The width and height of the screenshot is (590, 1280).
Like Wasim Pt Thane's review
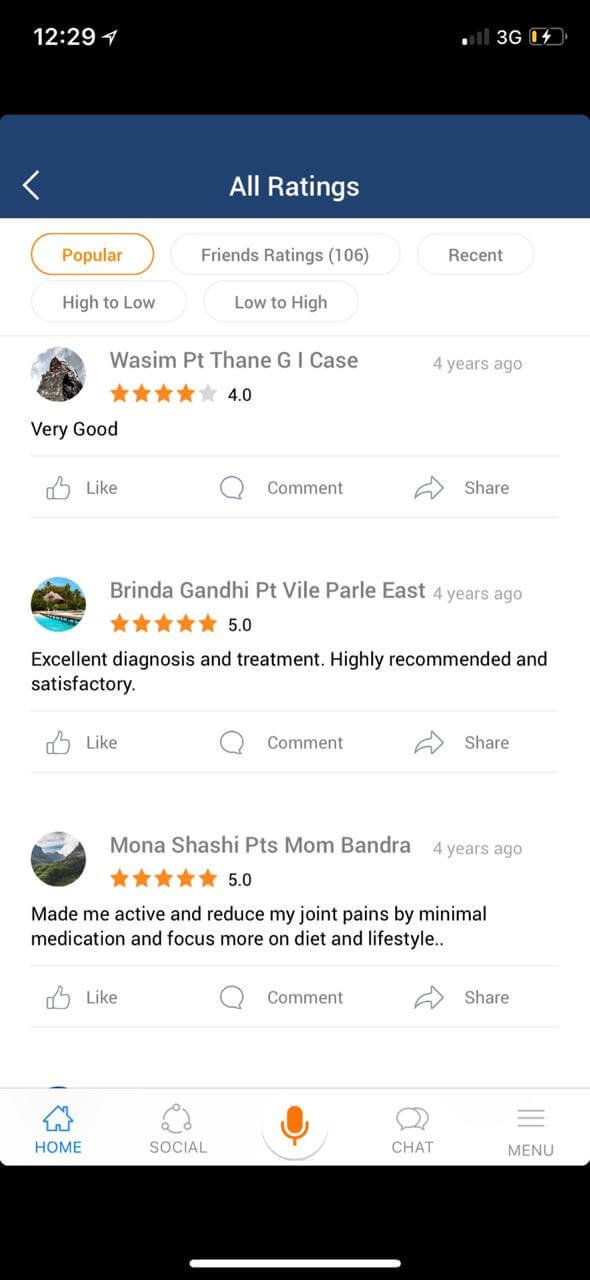(x=82, y=488)
